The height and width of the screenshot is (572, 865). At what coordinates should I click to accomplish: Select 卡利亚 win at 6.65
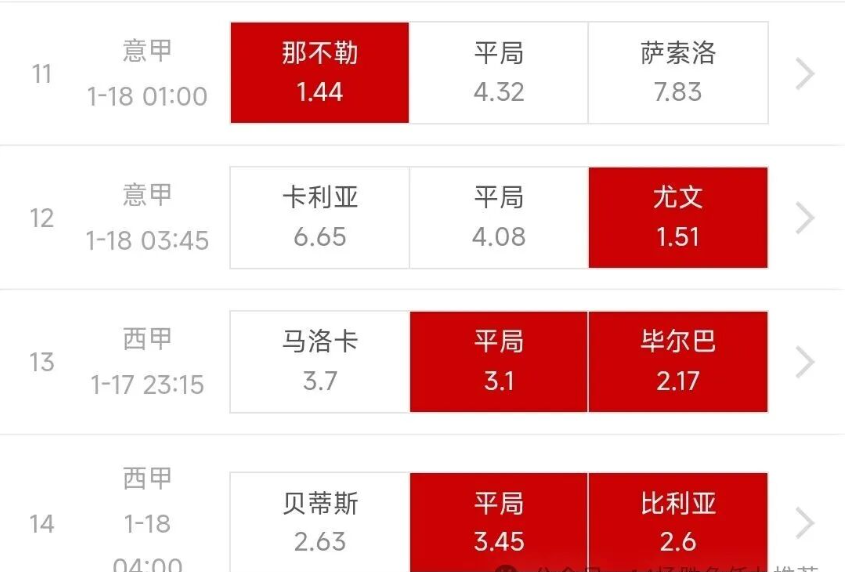tap(320, 217)
